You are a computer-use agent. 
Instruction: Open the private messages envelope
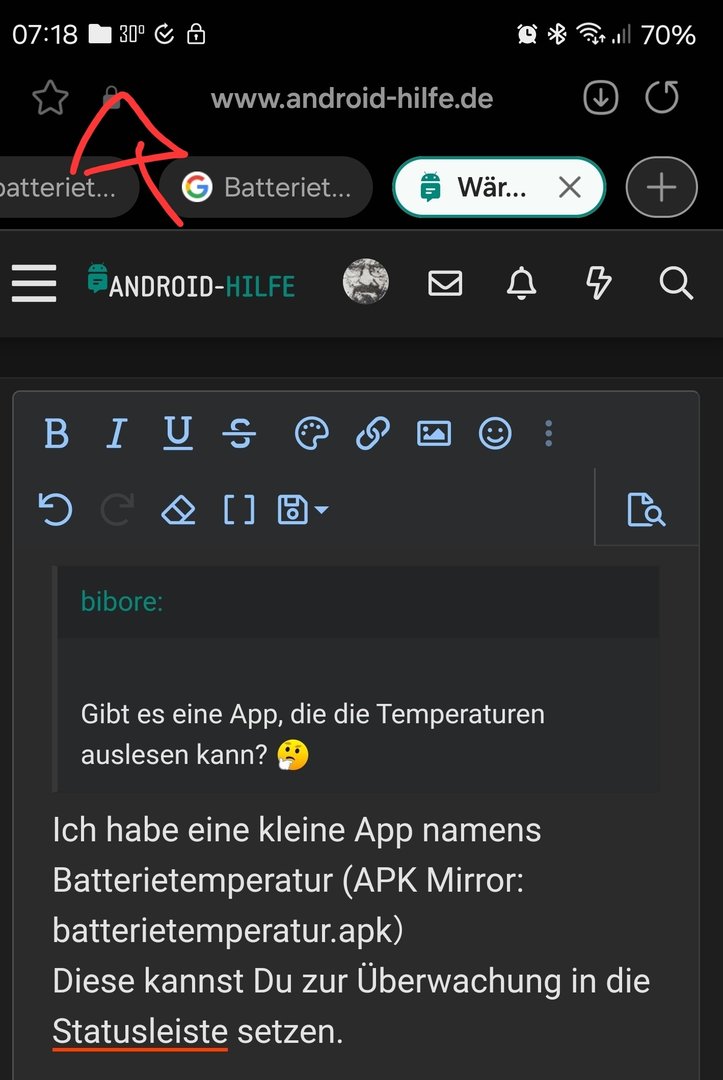(445, 284)
